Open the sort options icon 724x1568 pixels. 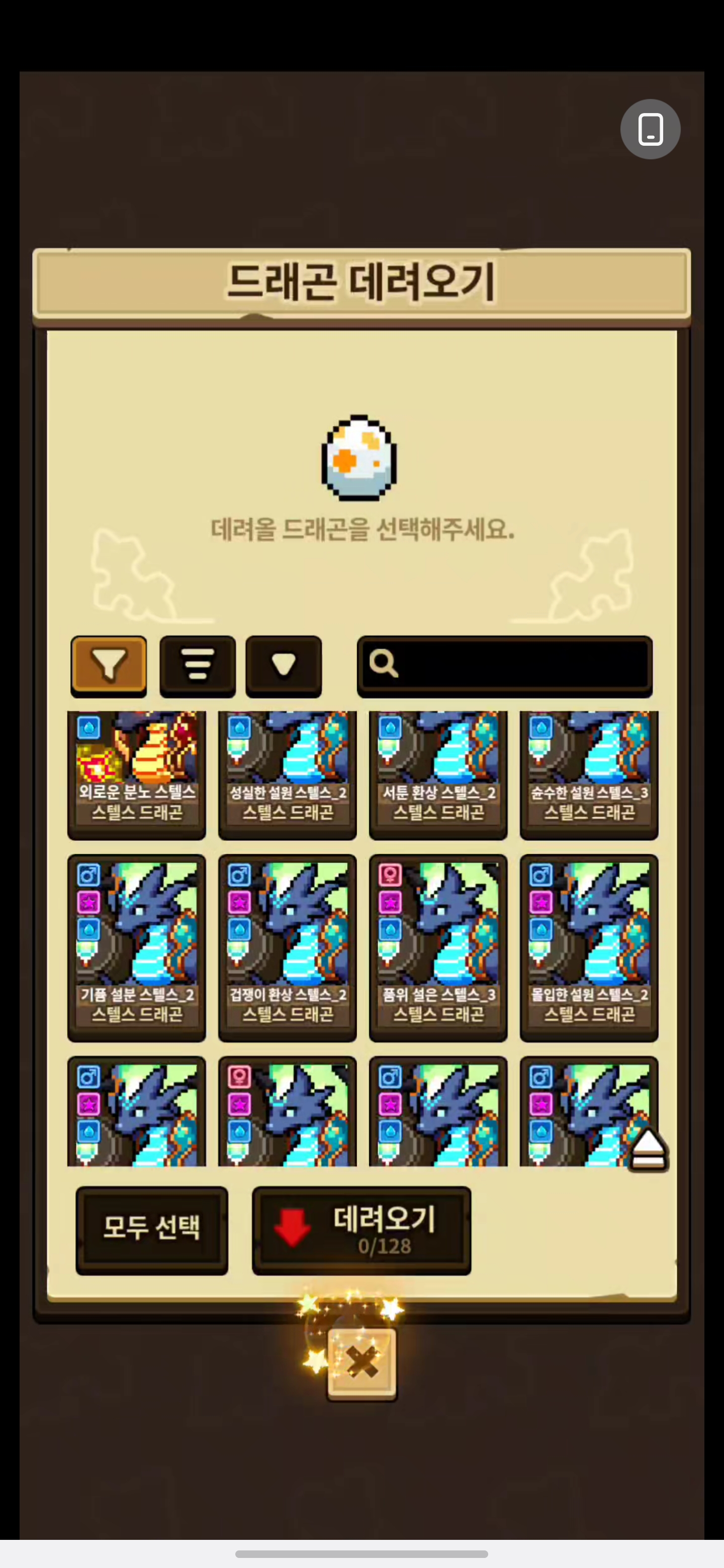197,665
